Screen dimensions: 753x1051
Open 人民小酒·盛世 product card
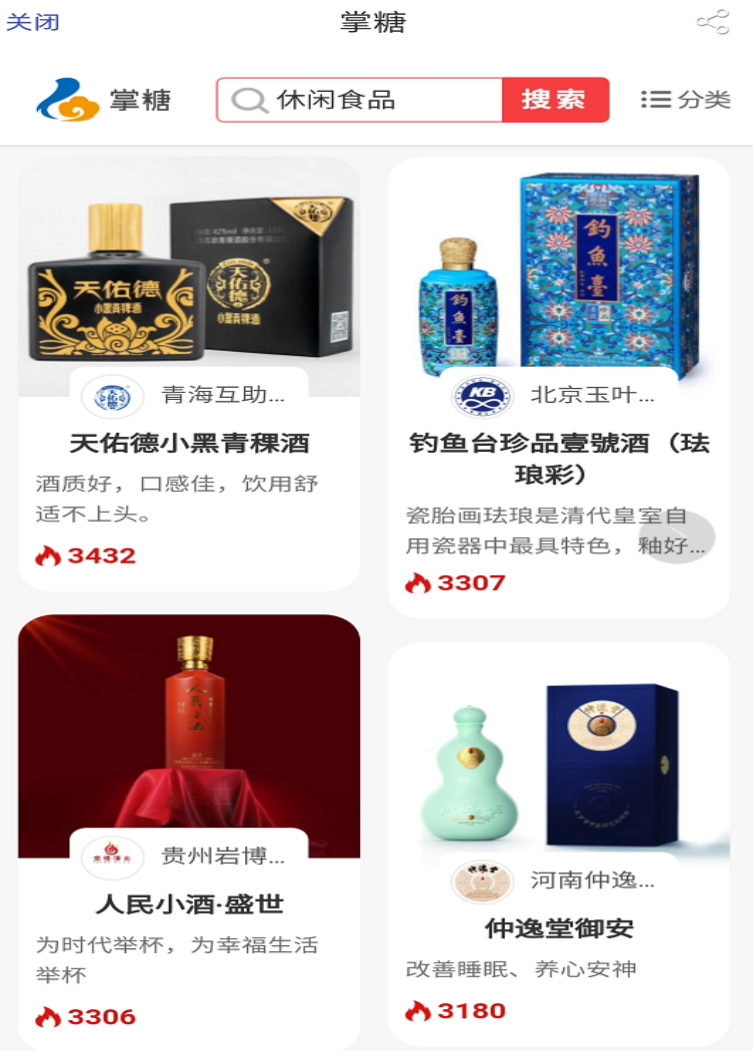(189, 903)
